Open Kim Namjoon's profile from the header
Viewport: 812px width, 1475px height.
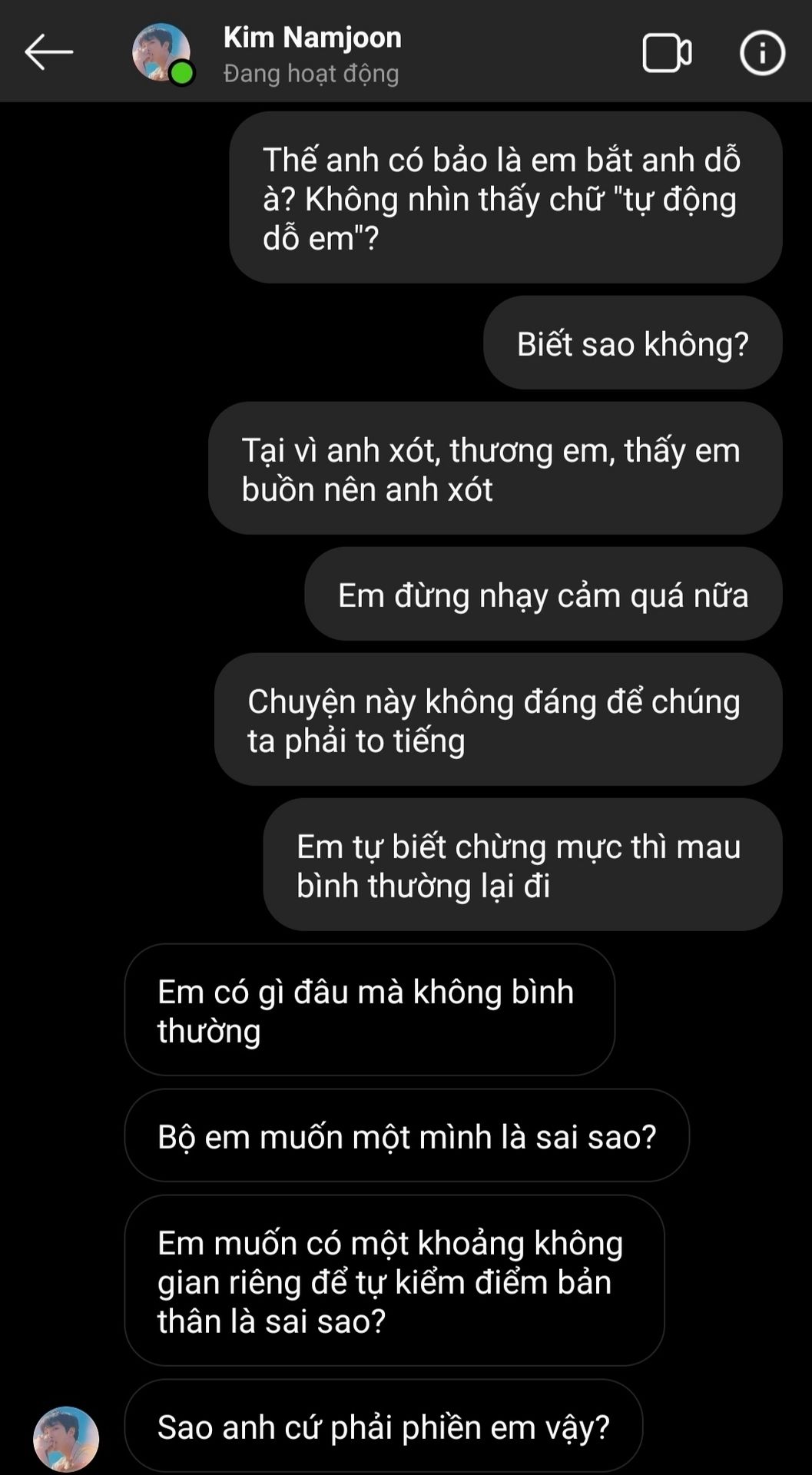click(312, 38)
